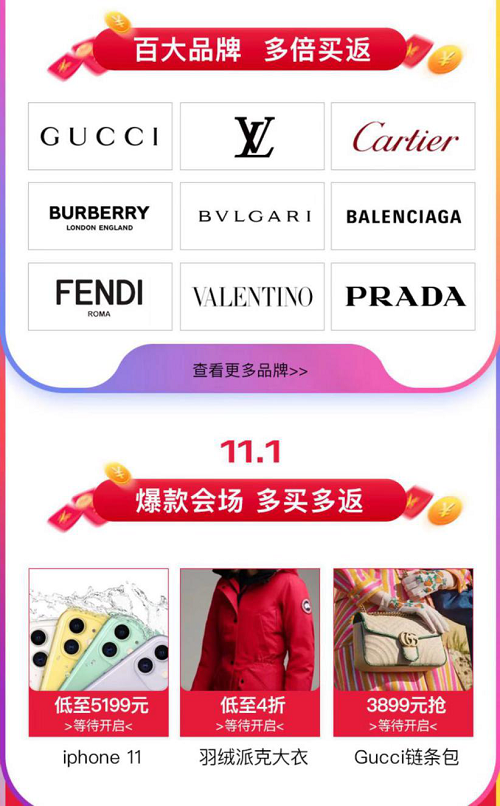Screen dimensions: 500x806
Task: Open the 羽绒派克大衣 product card
Action: click(250, 668)
